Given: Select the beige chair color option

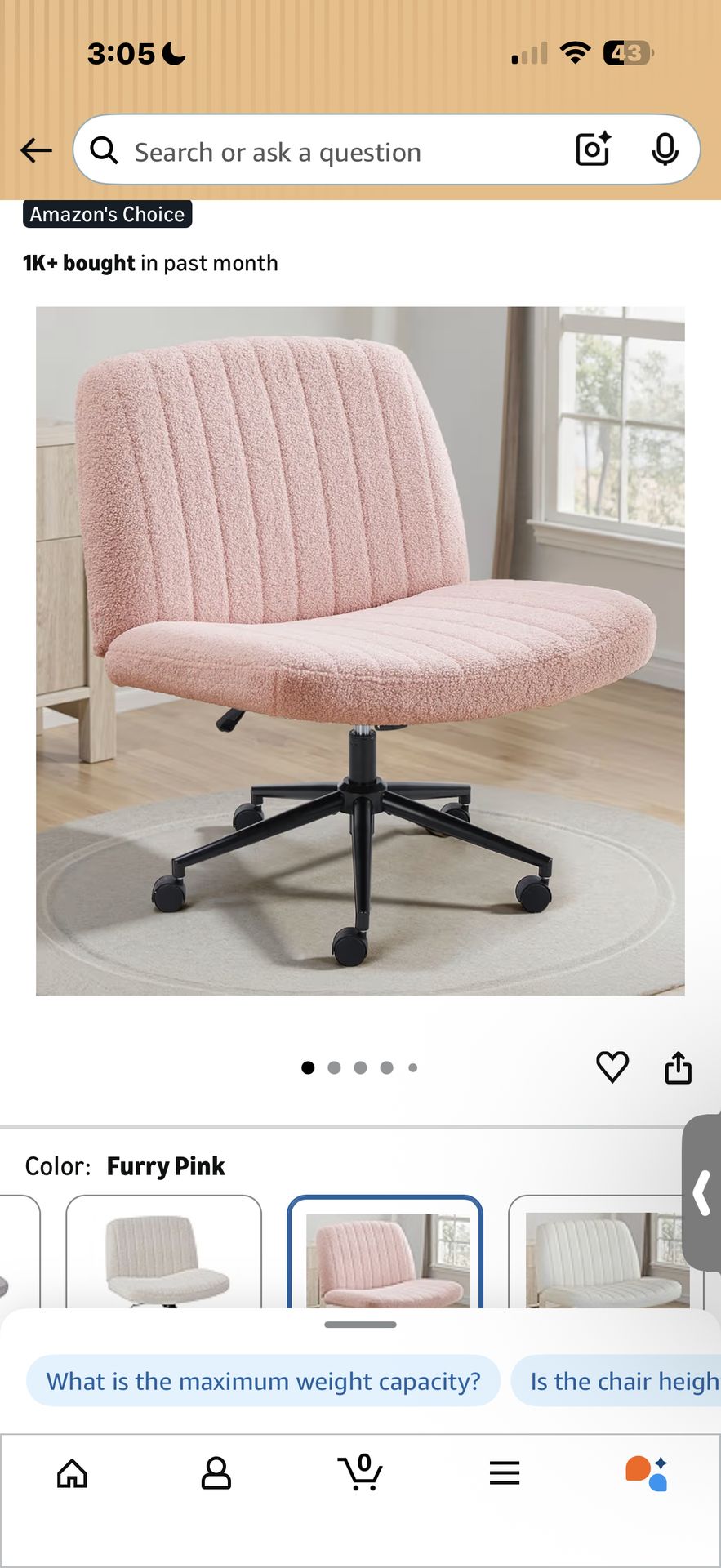Looking at the screenshot, I should coord(163,1254).
